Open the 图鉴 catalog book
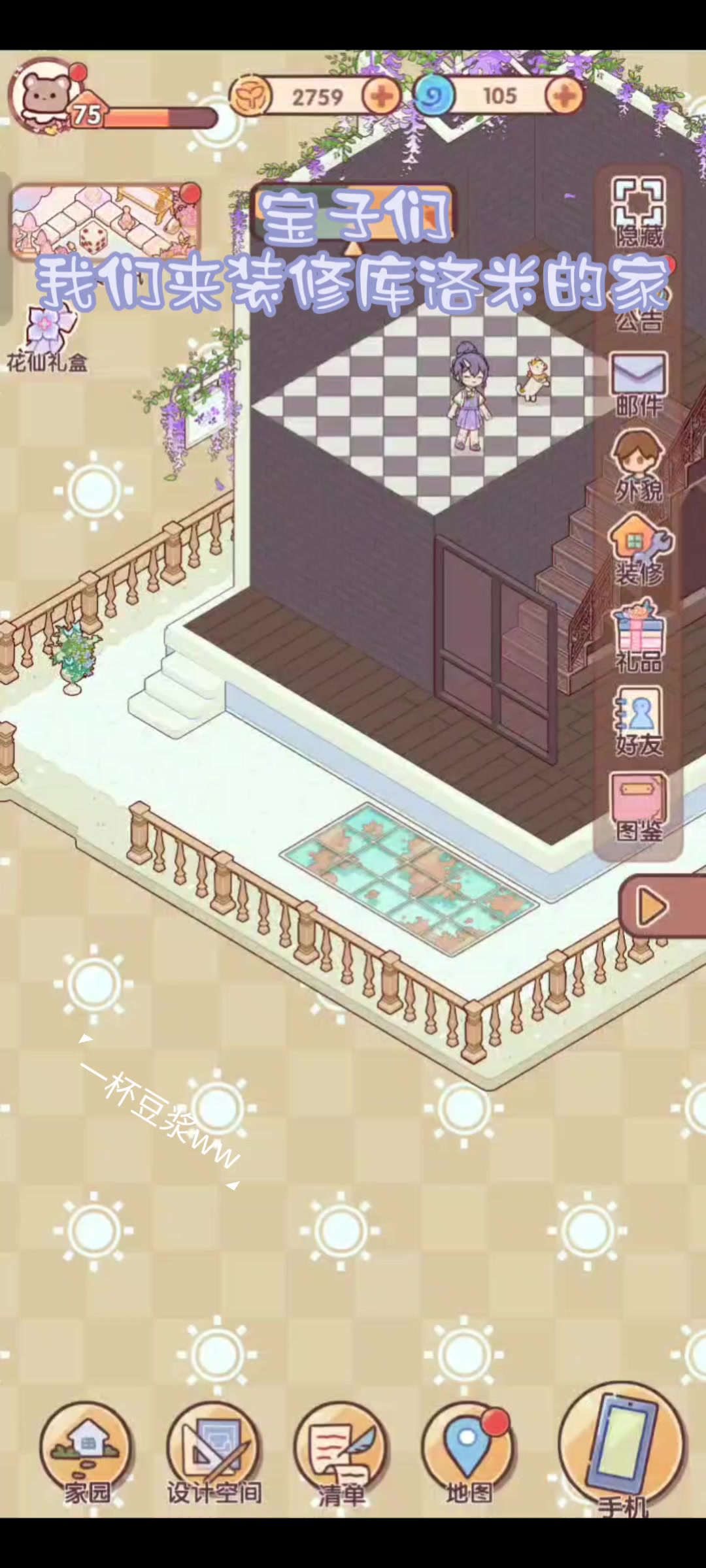 [638, 807]
